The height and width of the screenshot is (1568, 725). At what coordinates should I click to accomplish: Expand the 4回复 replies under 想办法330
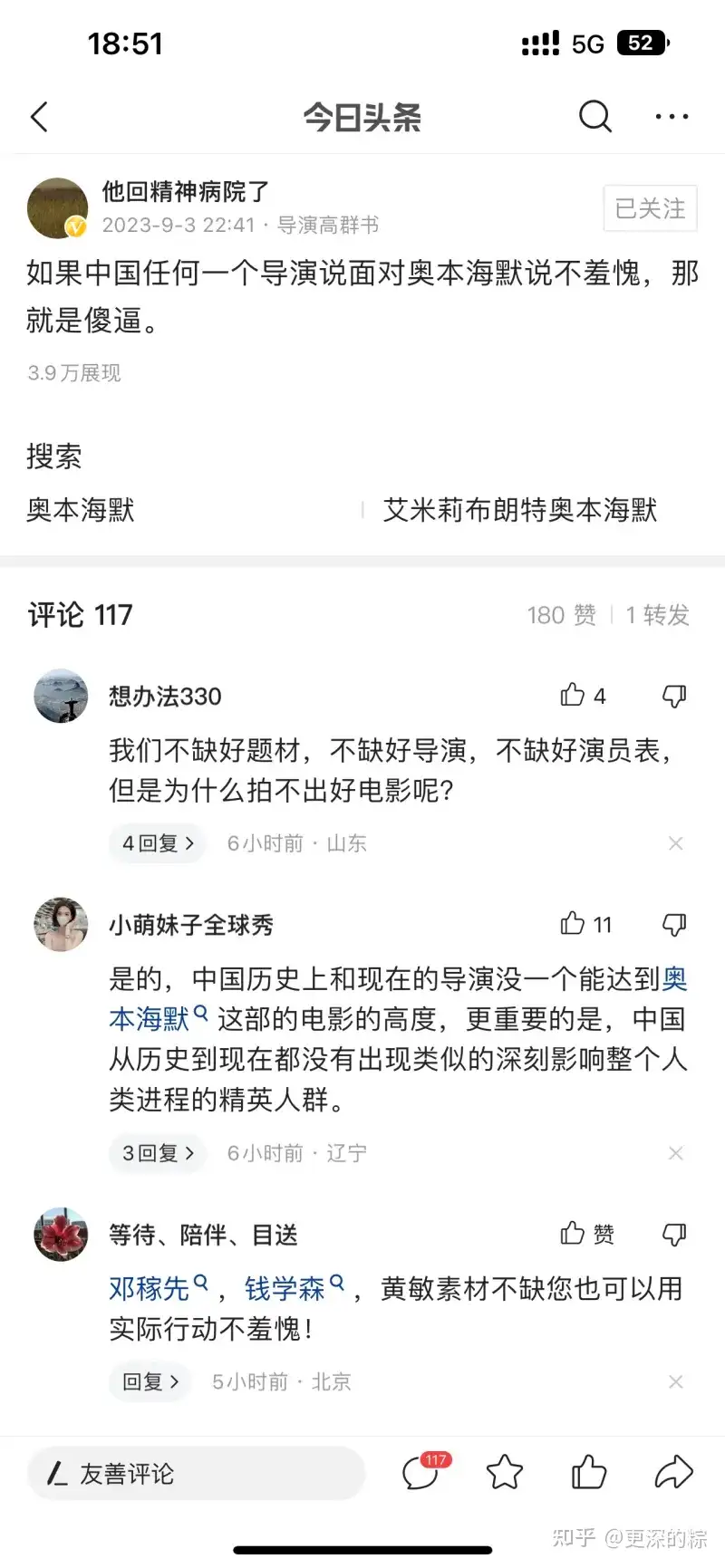click(158, 843)
